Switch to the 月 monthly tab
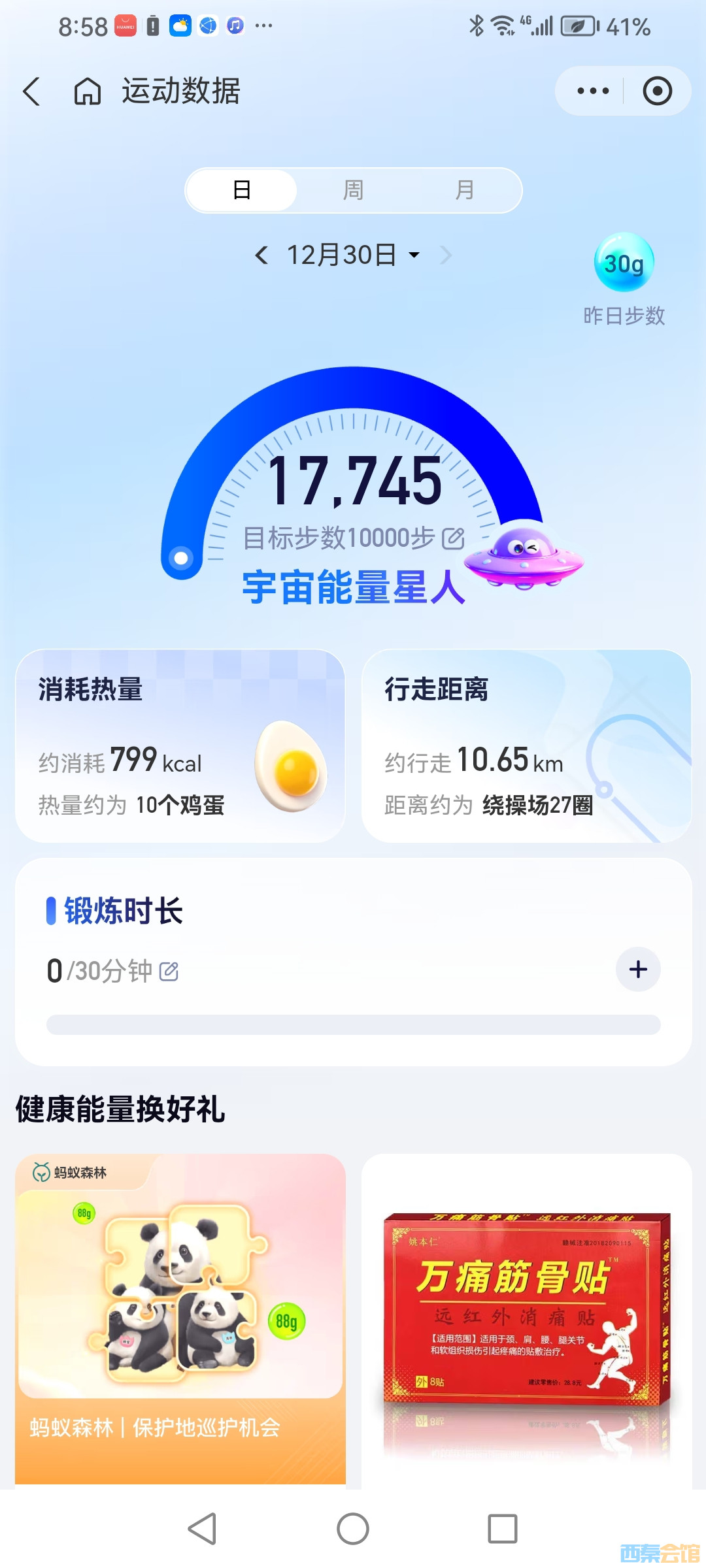The height and width of the screenshot is (1568, 706). coord(464,190)
